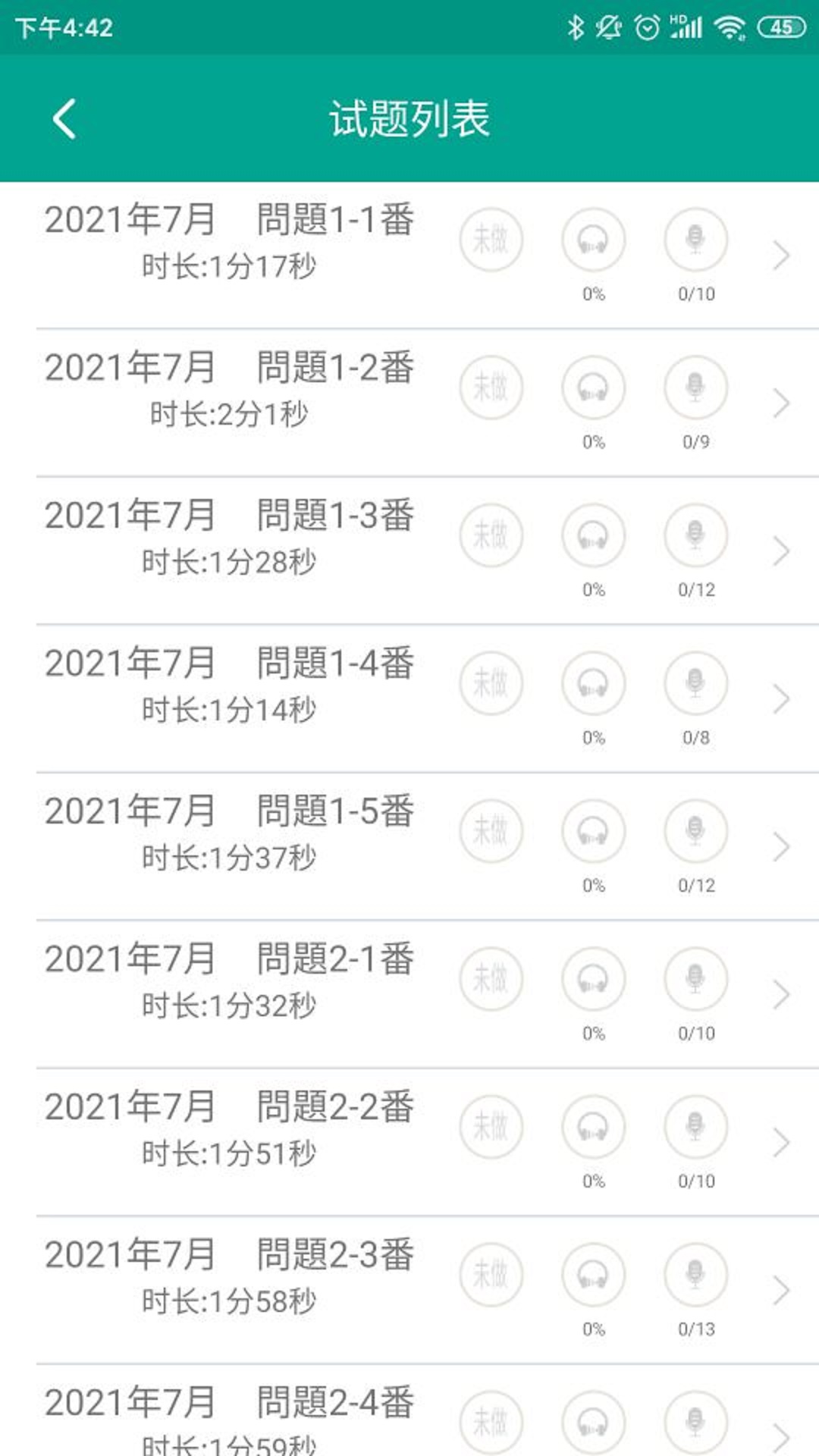Open question 問題1-2番

[229, 389]
